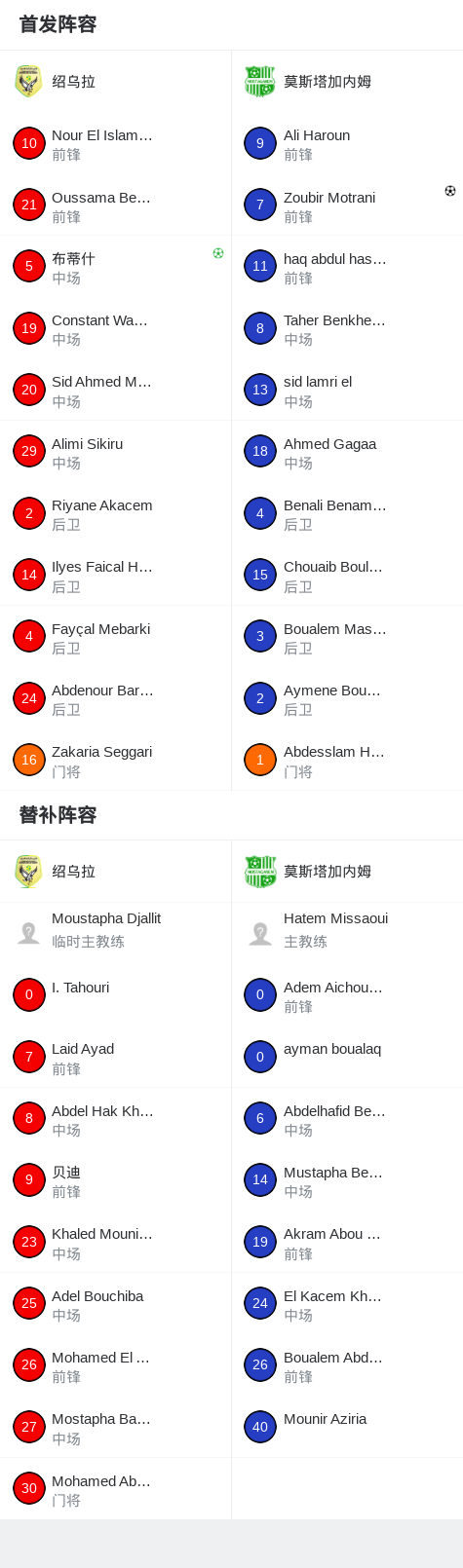
Task: Open substitute 贝迪
Action: pos(115,1180)
